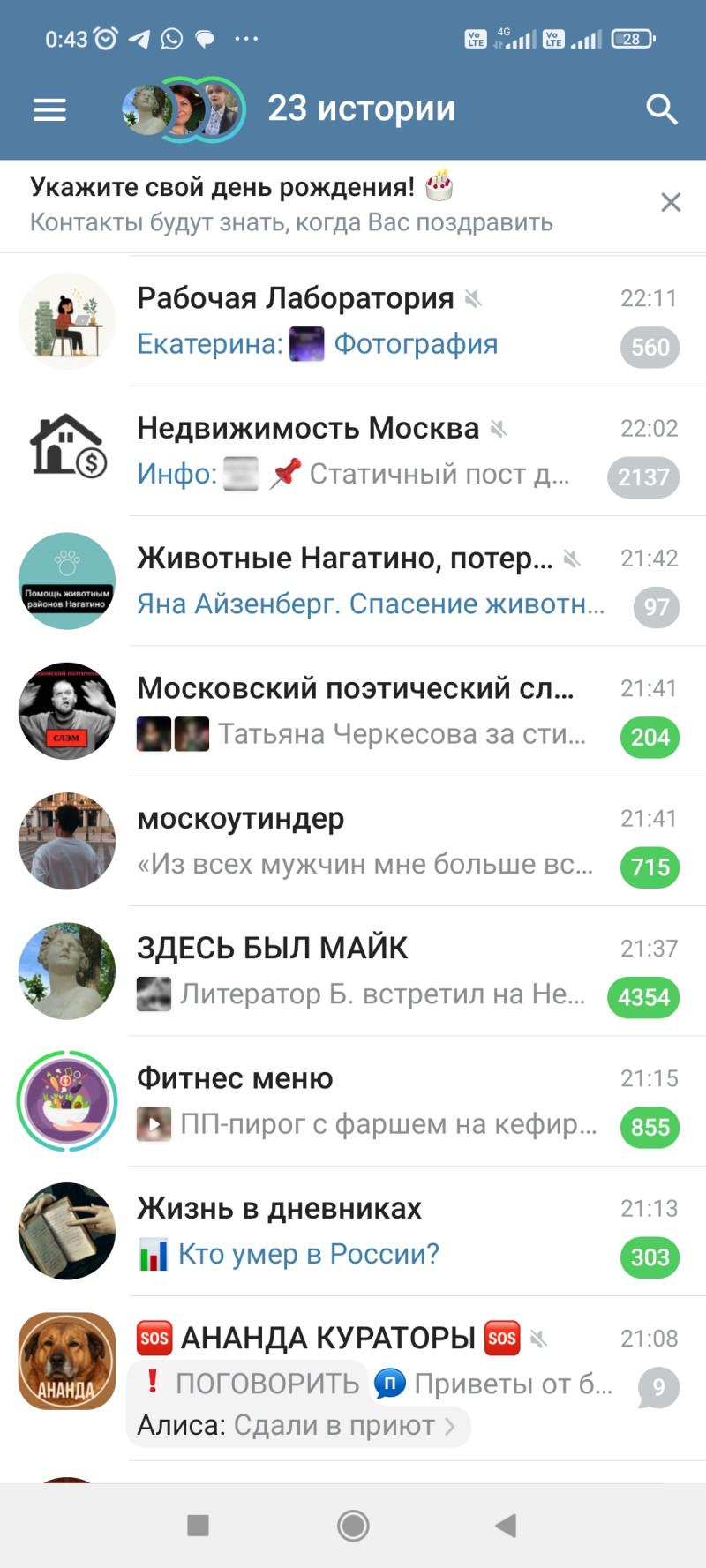
Task: Open the search magnifier icon
Action: [x=661, y=109]
